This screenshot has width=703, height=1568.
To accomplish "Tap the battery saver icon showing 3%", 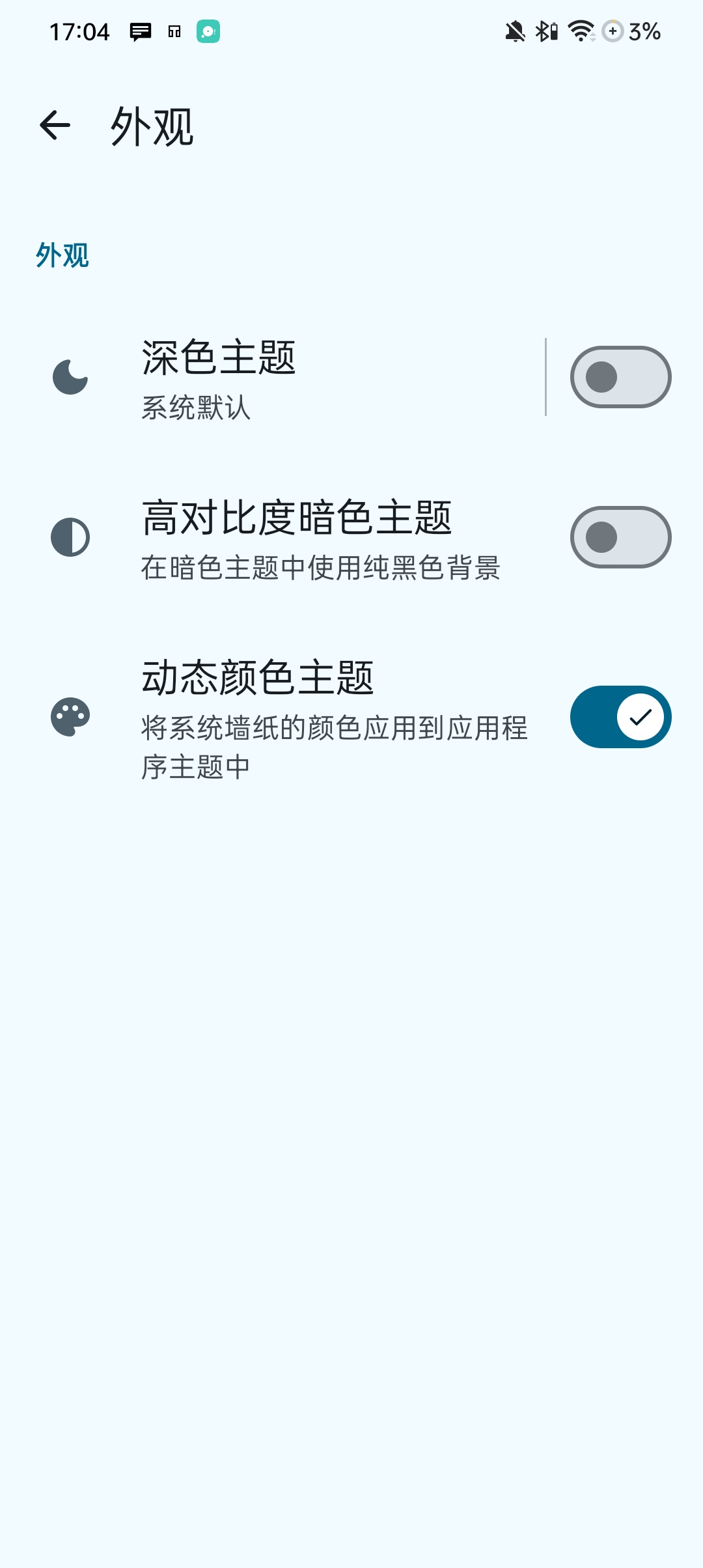I will [x=613, y=31].
